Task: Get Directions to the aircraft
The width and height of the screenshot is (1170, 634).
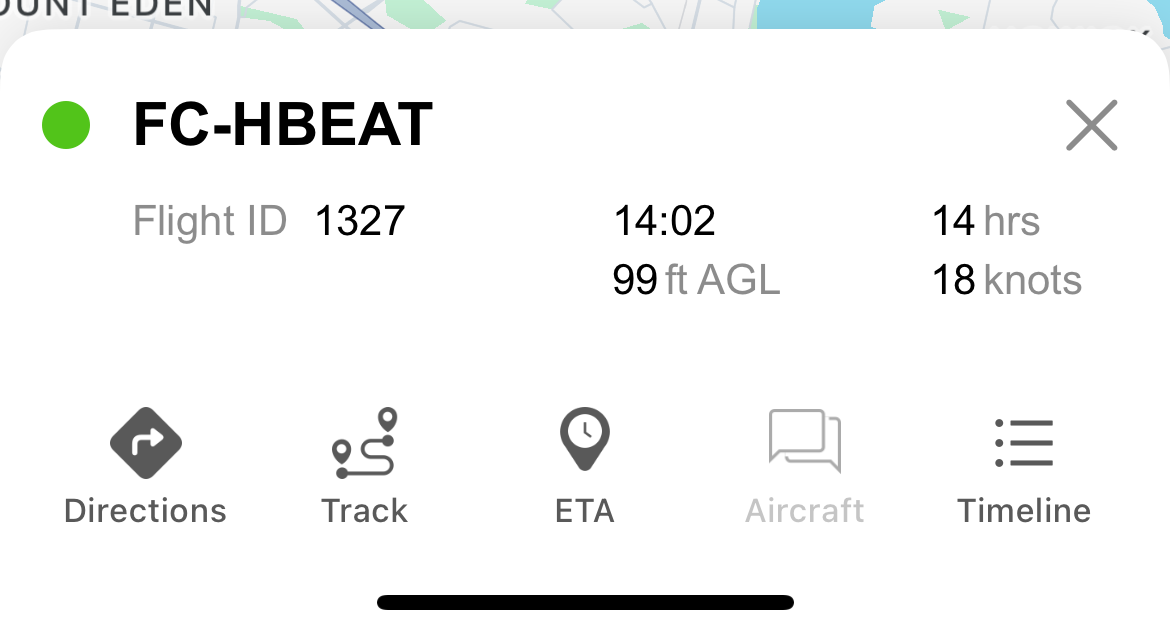Action: tap(146, 466)
